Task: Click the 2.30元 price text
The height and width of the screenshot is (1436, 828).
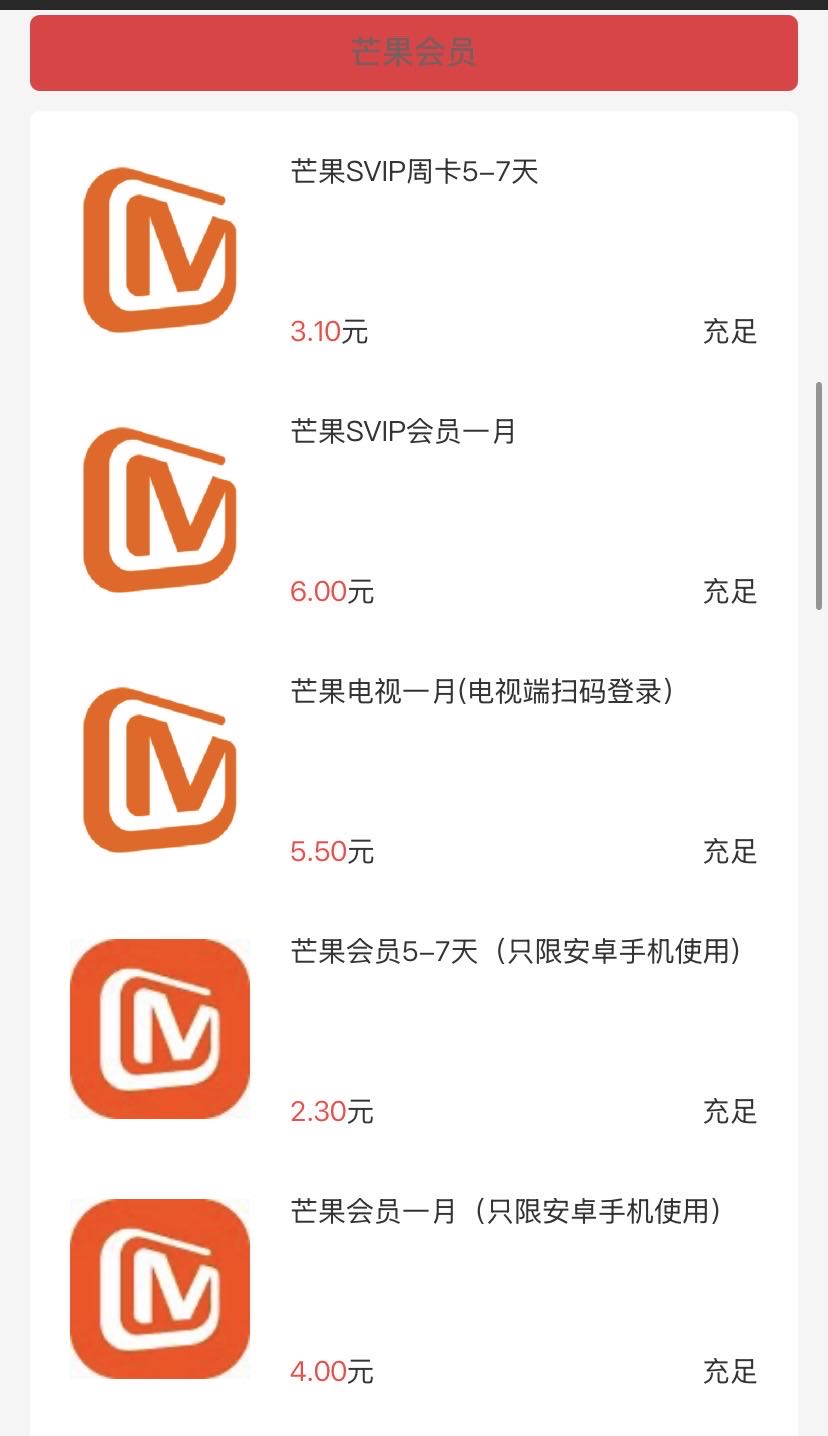Action: click(x=330, y=1112)
